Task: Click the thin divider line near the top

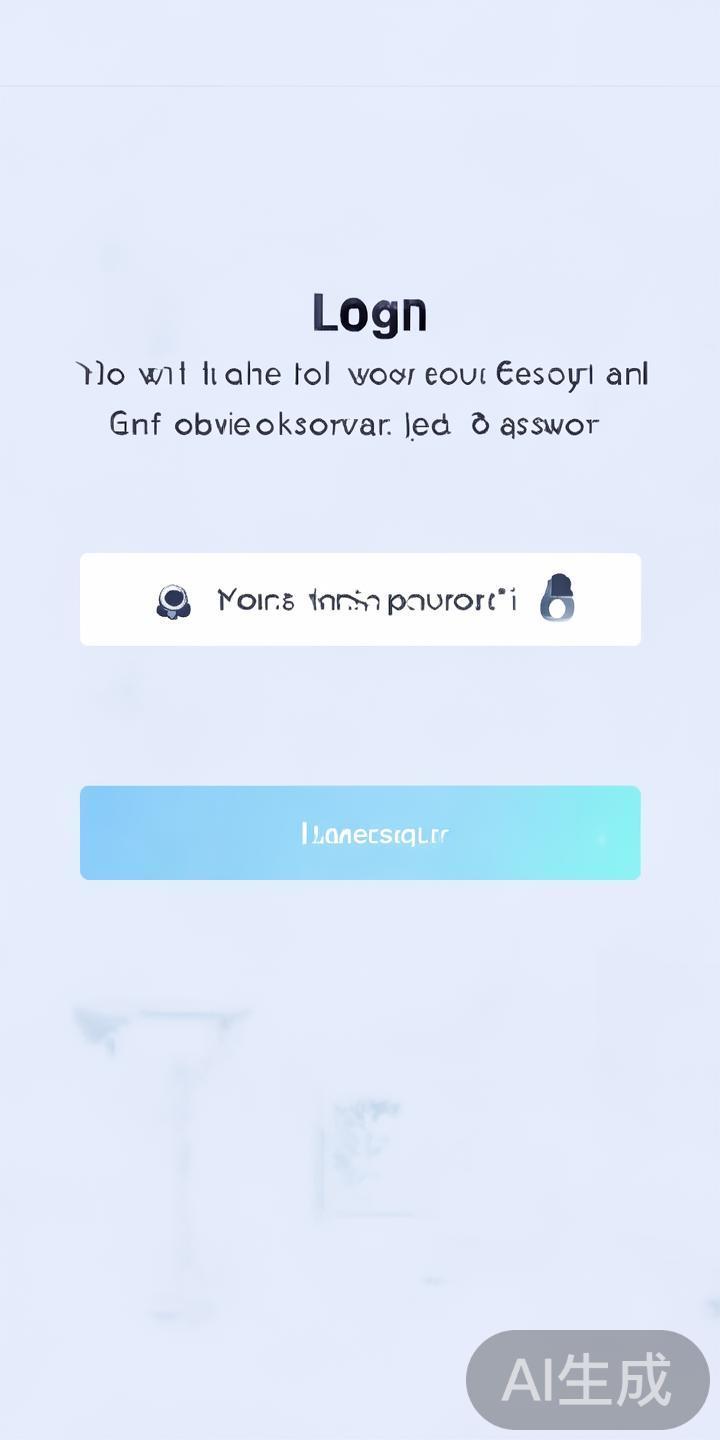Action: coord(360,85)
